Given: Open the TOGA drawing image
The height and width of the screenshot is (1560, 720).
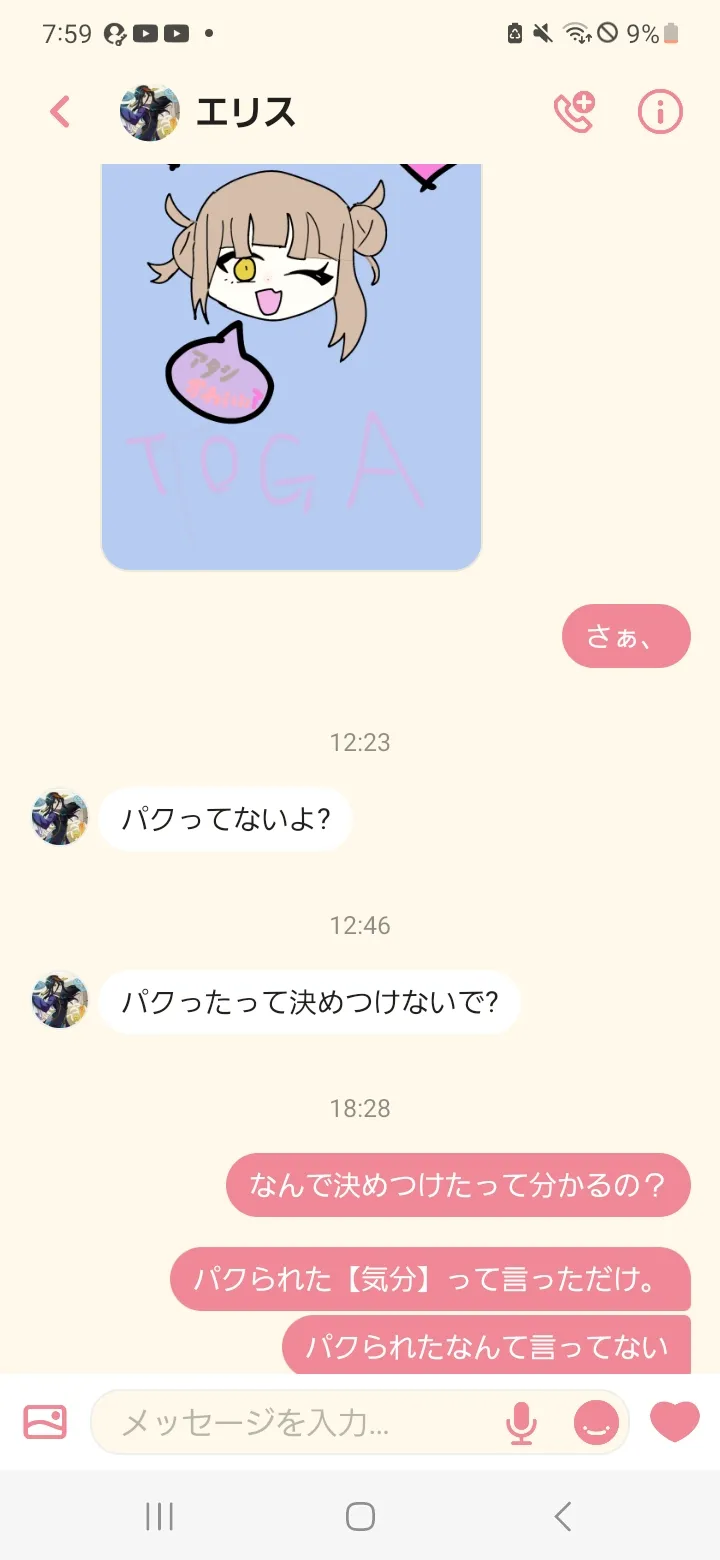Looking at the screenshot, I should 291,367.
